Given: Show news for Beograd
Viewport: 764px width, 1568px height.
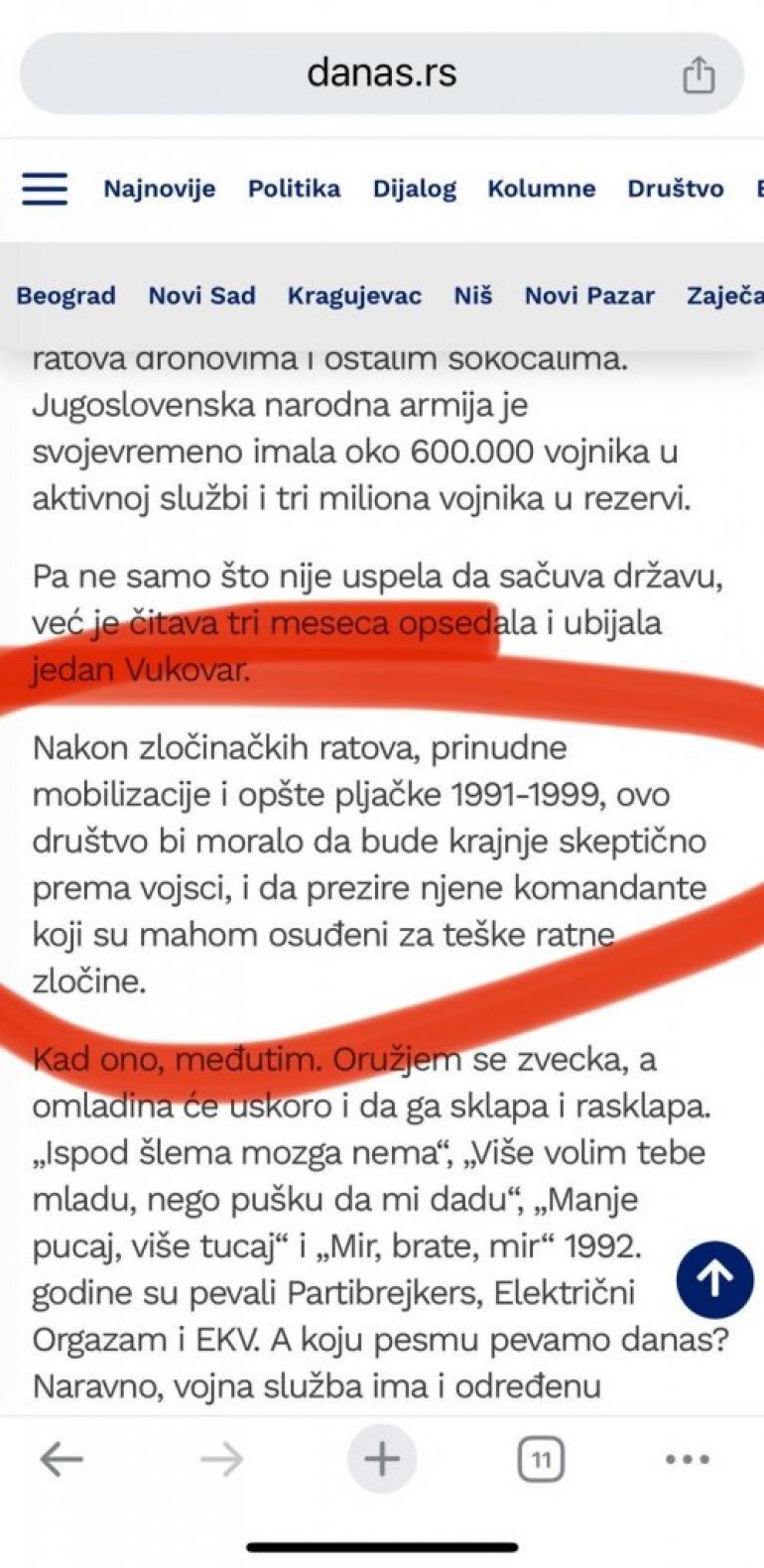Looking at the screenshot, I should (x=65, y=296).
